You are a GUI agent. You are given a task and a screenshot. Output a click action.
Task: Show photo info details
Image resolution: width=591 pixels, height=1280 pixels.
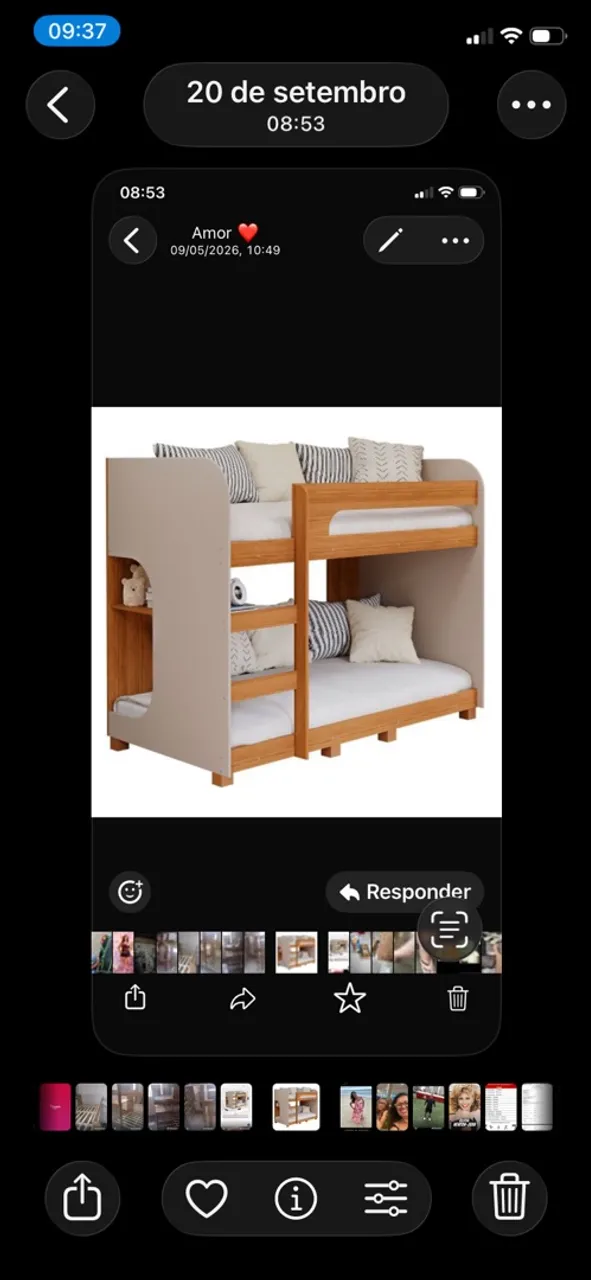tap(296, 1198)
